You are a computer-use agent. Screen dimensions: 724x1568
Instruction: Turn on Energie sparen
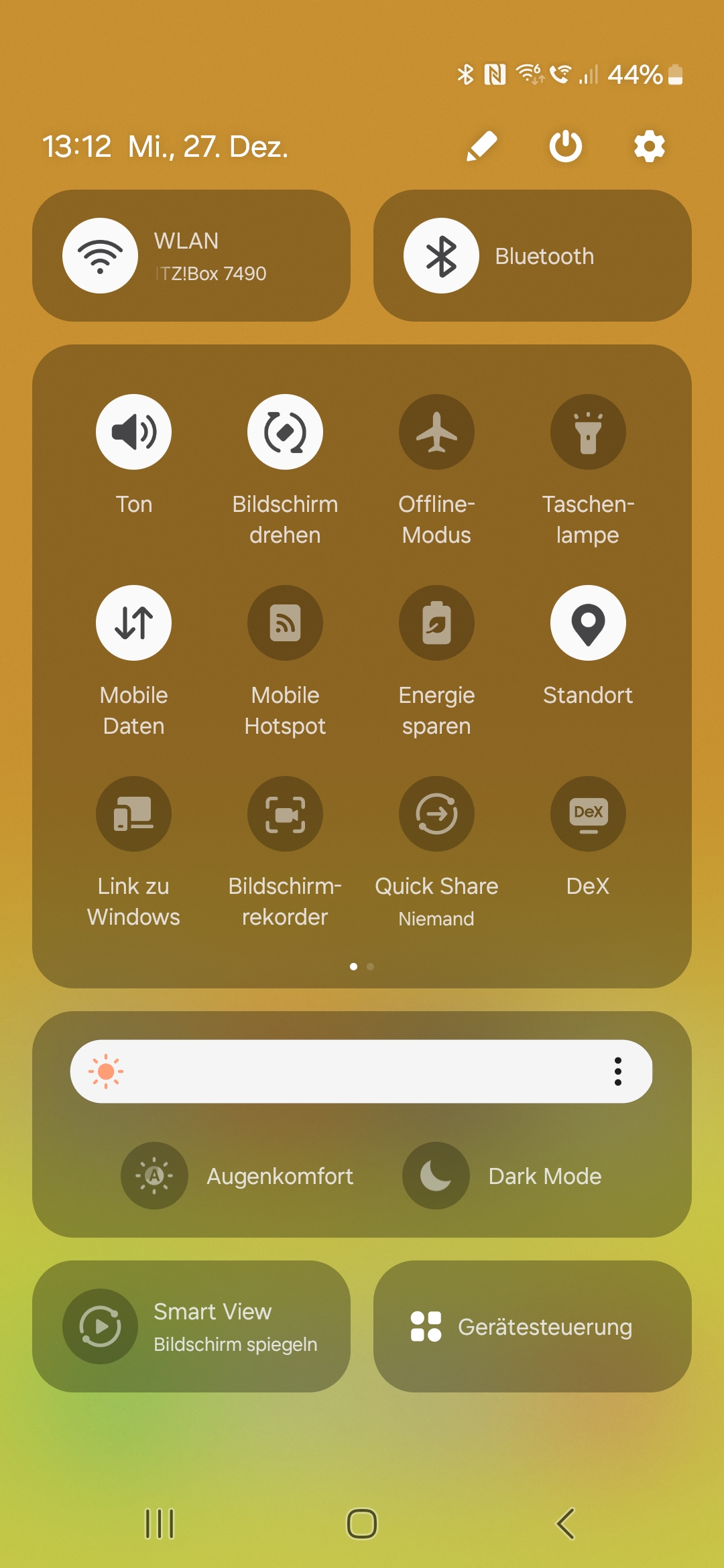[x=436, y=623]
